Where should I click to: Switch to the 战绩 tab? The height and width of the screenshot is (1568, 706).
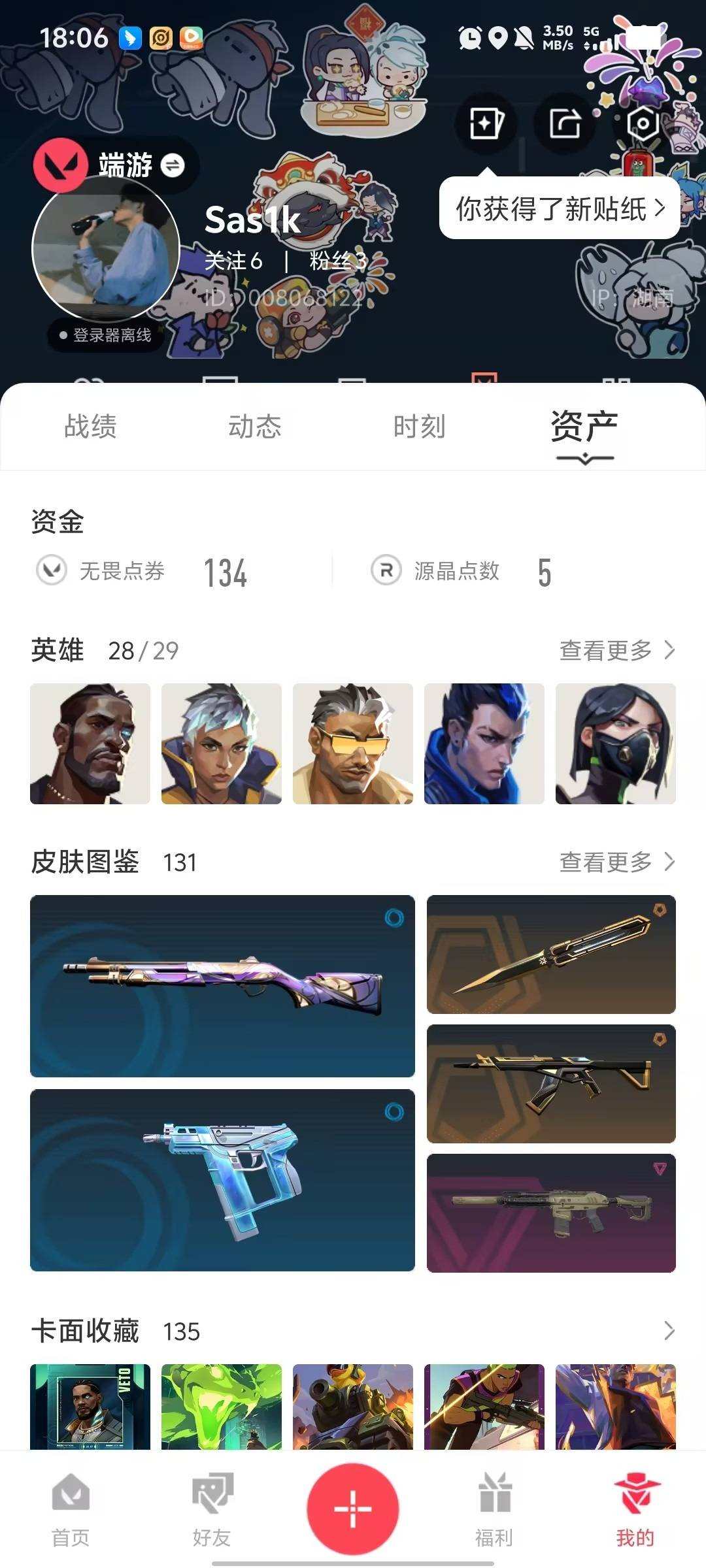(x=92, y=427)
